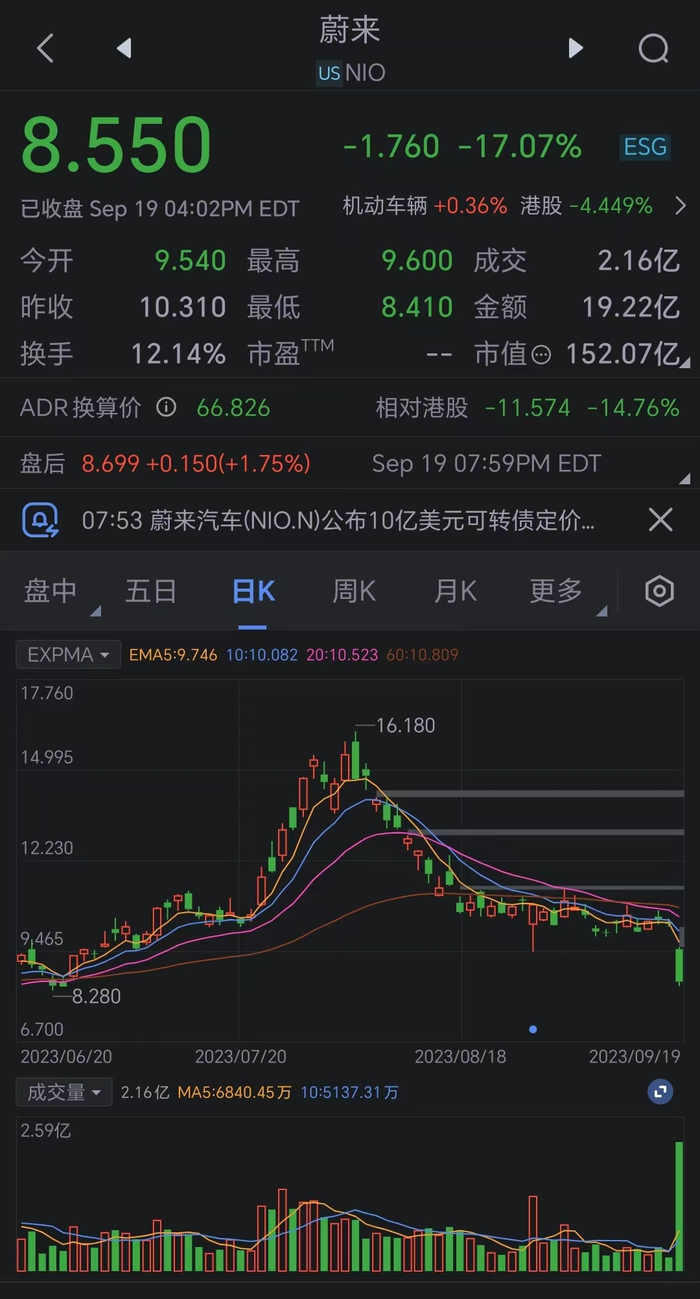Open the 10亿美元可转债定价 news alert
Screen dimensions: 700x1299
[x=338, y=520]
